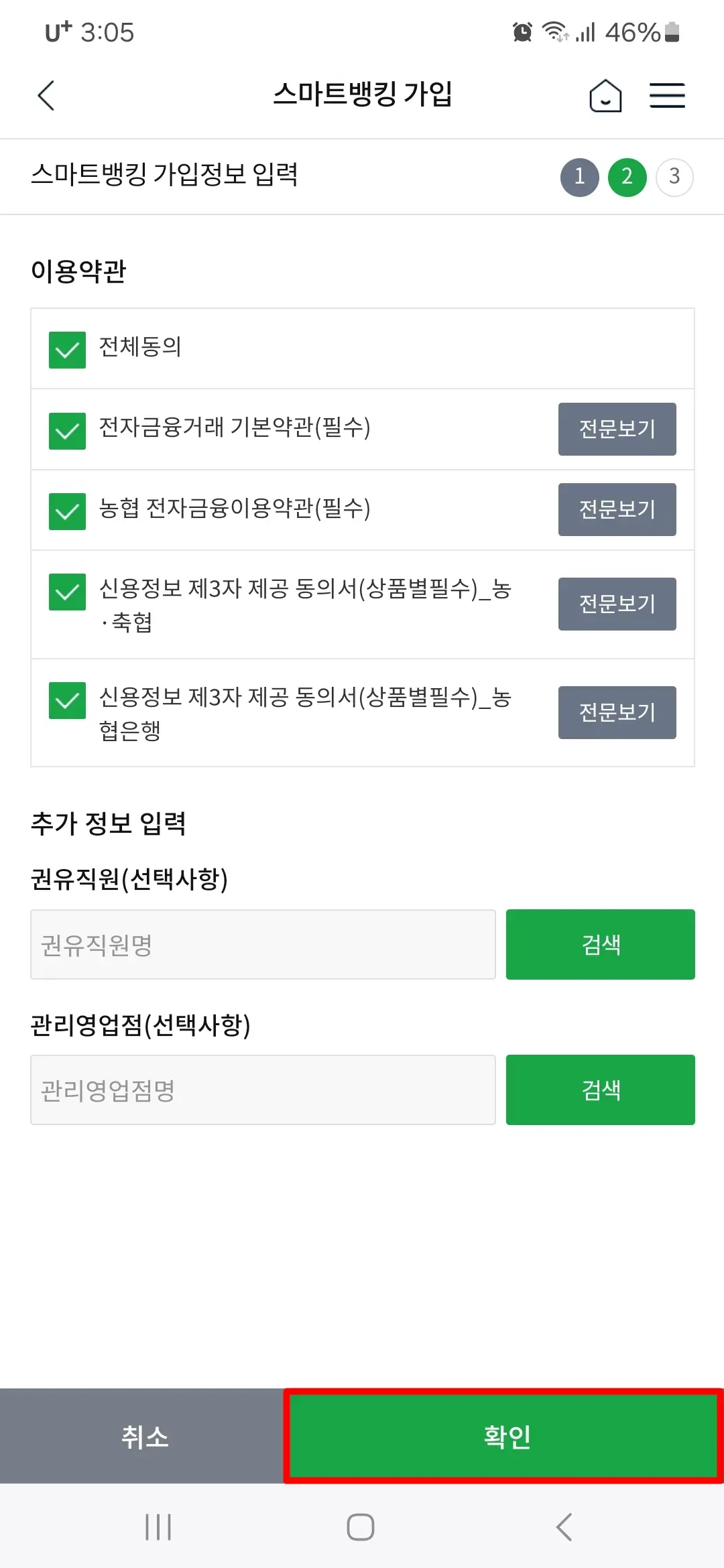Tap the back arrow in the header

(46, 95)
